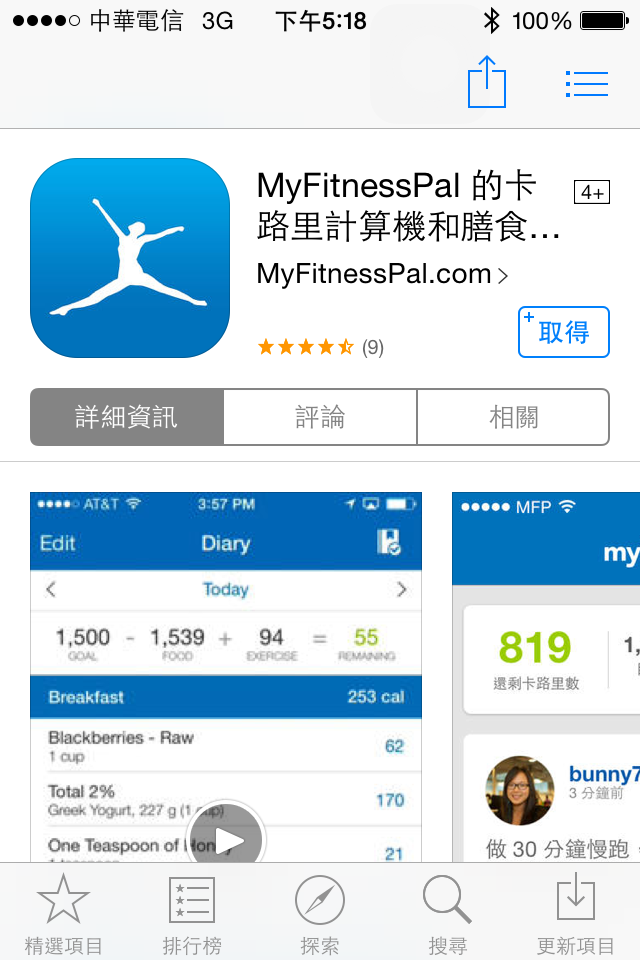This screenshot has height=960, width=640.
Task: Tap 取得 to download MyFitnessPal
Action: (563, 332)
